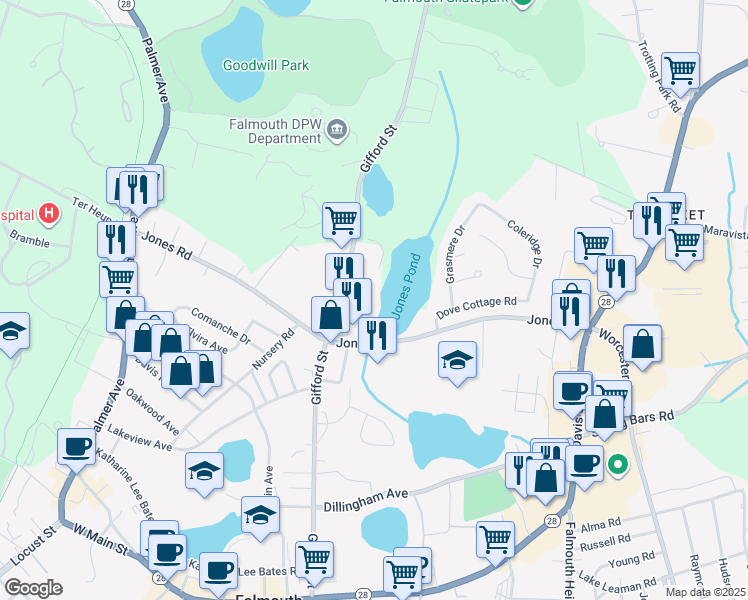This screenshot has height=600, width=748.
Task: Tap the grocery cart marker by Trotting Park Rd
Action: click(x=680, y=73)
